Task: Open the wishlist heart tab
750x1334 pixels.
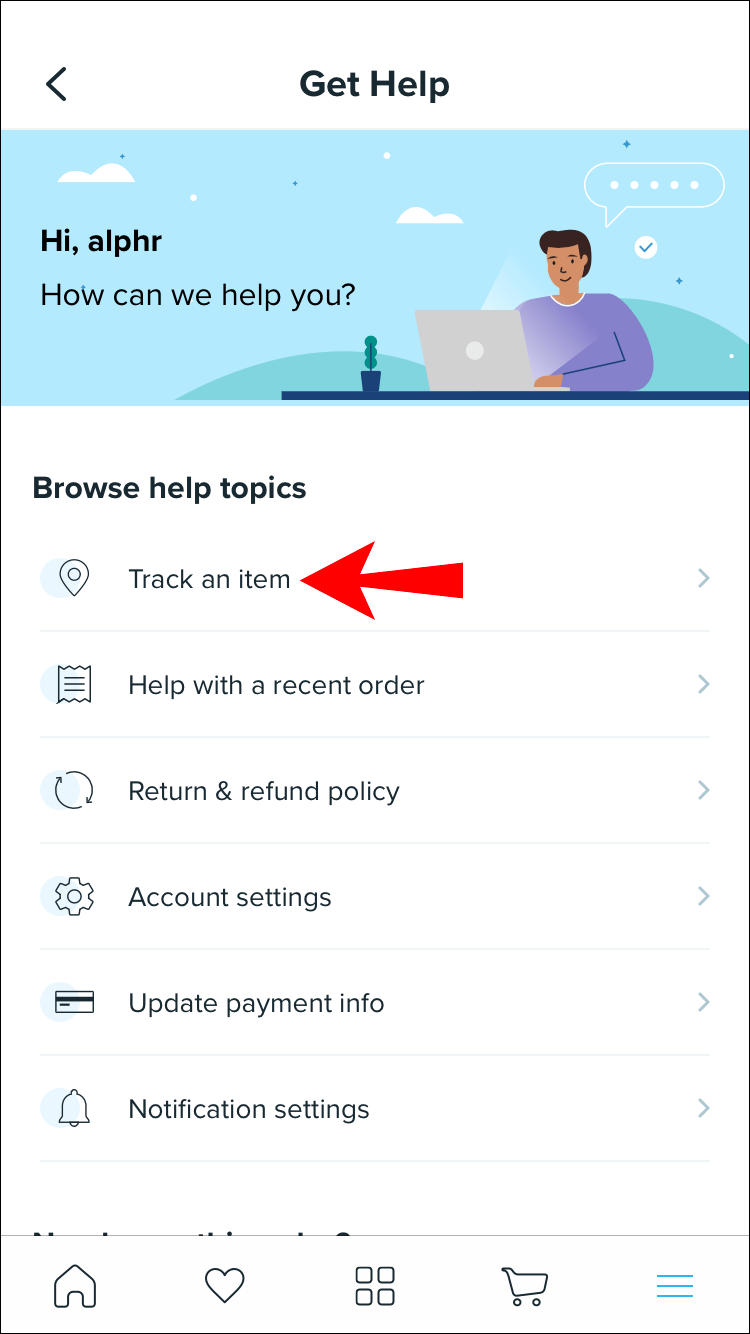Action: (224, 1285)
